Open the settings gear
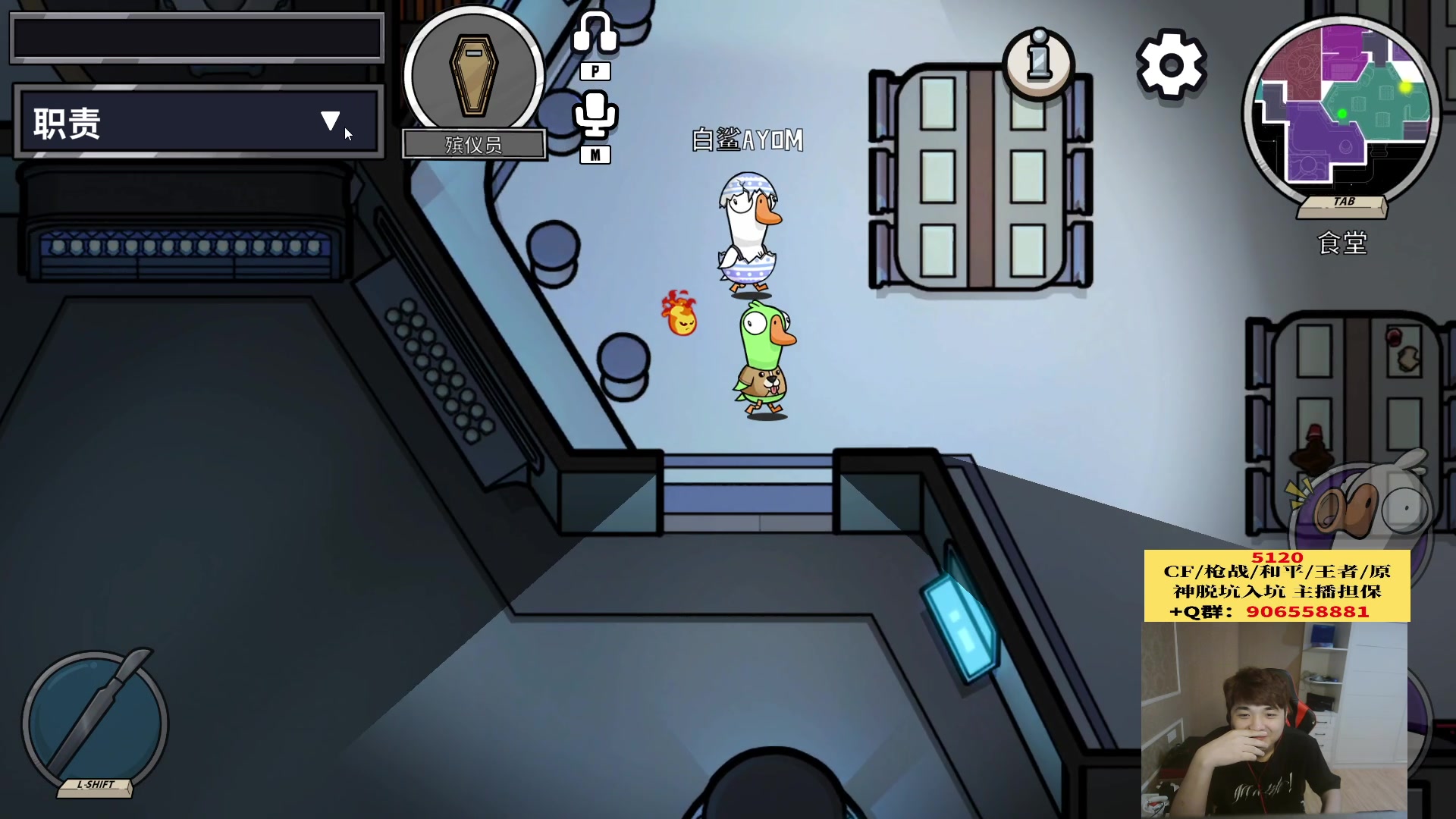This screenshot has height=819, width=1456. (x=1171, y=64)
